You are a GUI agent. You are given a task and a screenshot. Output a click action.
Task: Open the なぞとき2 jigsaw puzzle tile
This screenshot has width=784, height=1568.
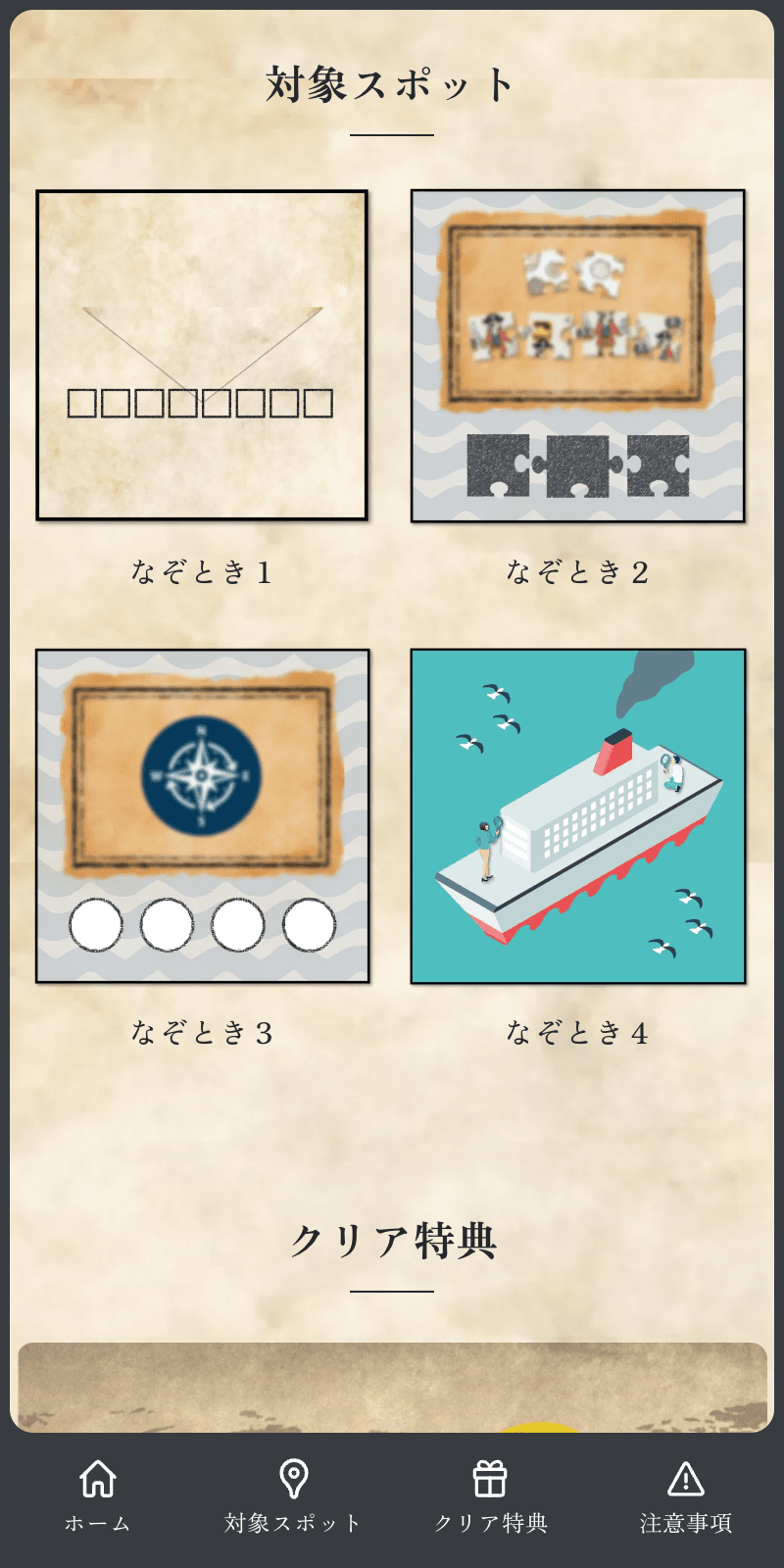coord(578,355)
